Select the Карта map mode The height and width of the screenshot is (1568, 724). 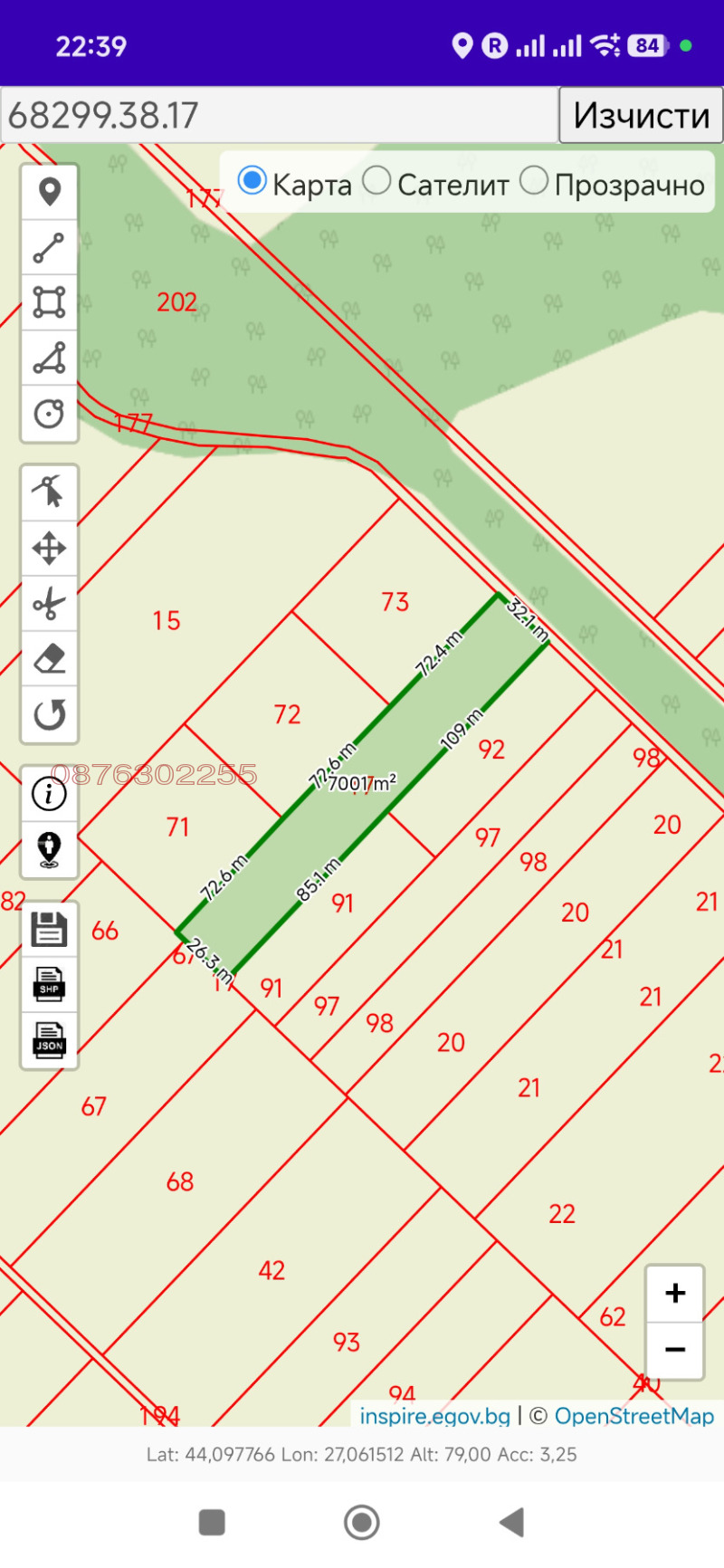tap(252, 181)
